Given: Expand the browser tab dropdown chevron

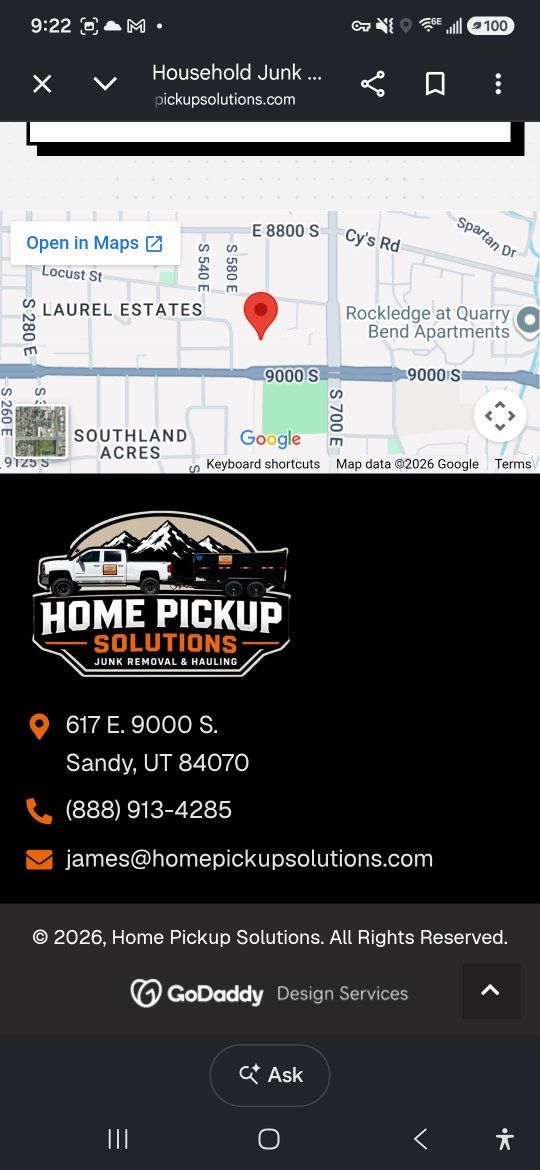Looking at the screenshot, I should pos(105,84).
